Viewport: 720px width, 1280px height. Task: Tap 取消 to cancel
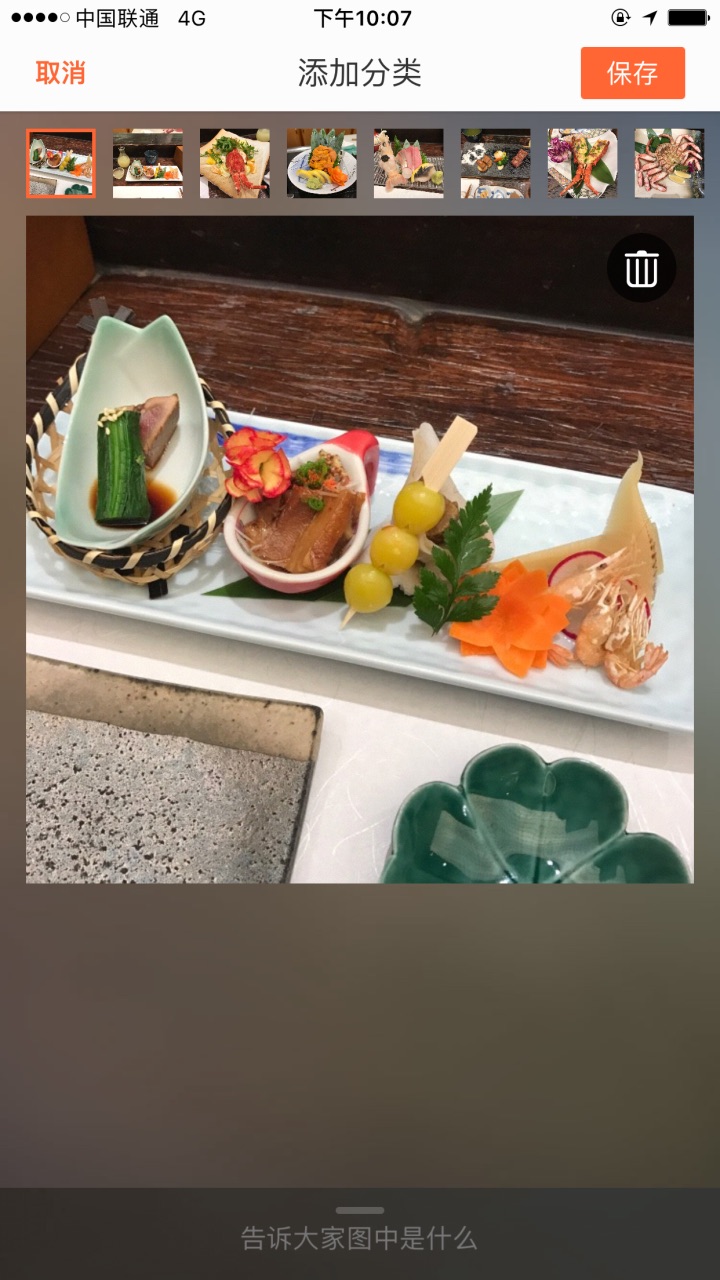60,73
